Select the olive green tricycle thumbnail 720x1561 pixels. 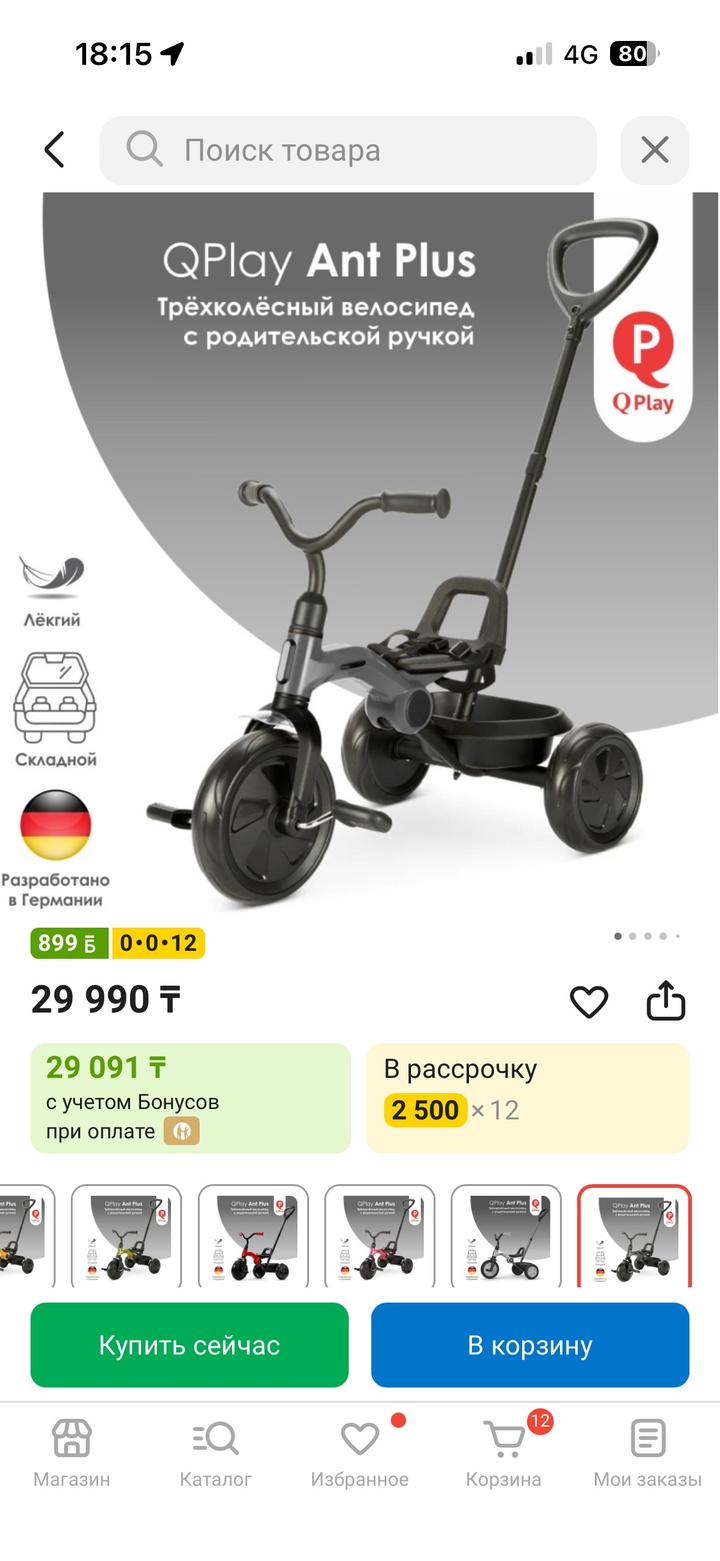click(x=127, y=1236)
